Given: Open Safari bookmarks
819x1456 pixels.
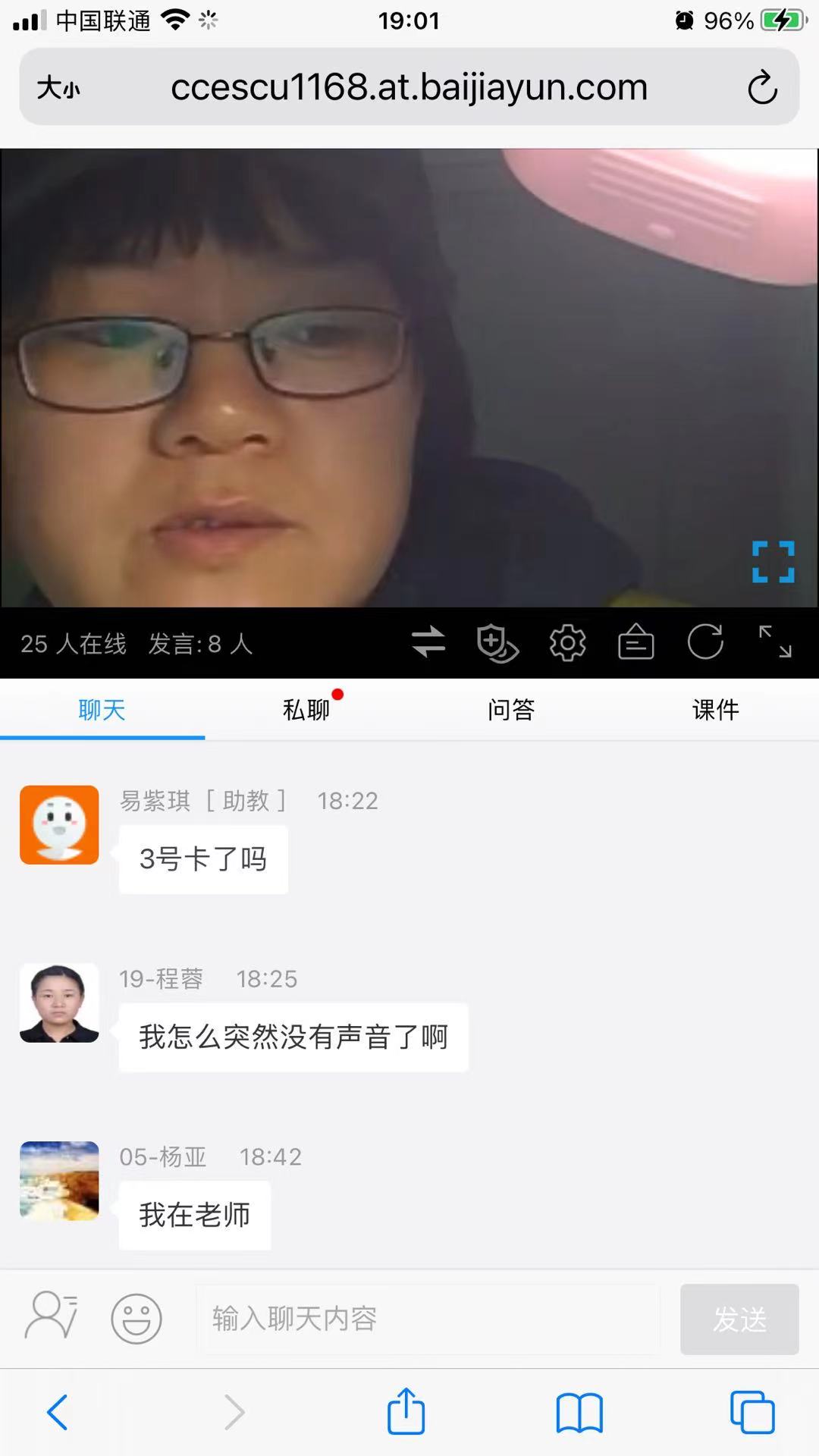Looking at the screenshot, I should pyautogui.click(x=579, y=1413).
